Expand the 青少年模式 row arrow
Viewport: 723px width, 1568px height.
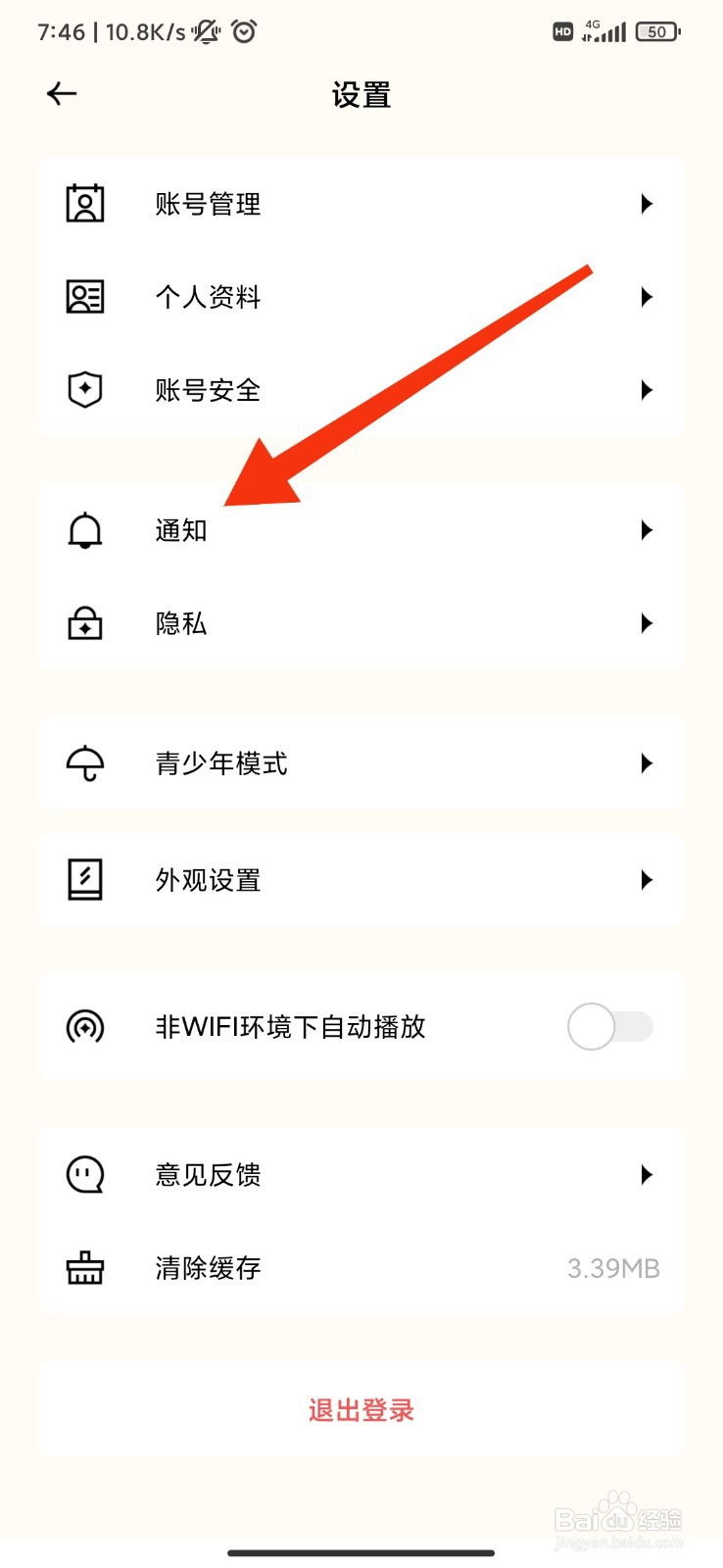[646, 763]
